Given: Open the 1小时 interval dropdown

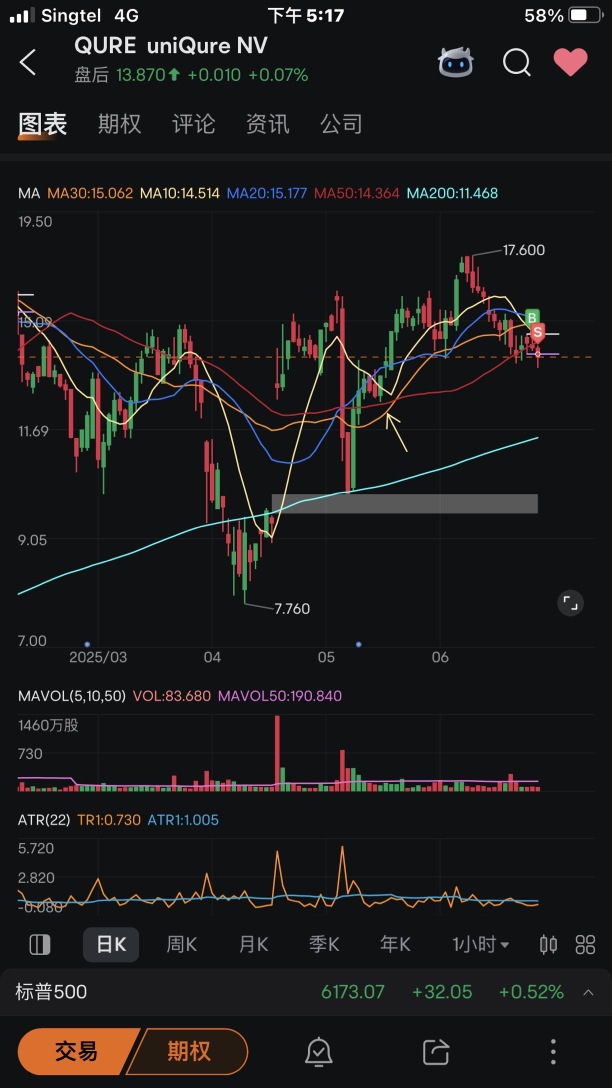Looking at the screenshot, I should [x=480, y=944].
